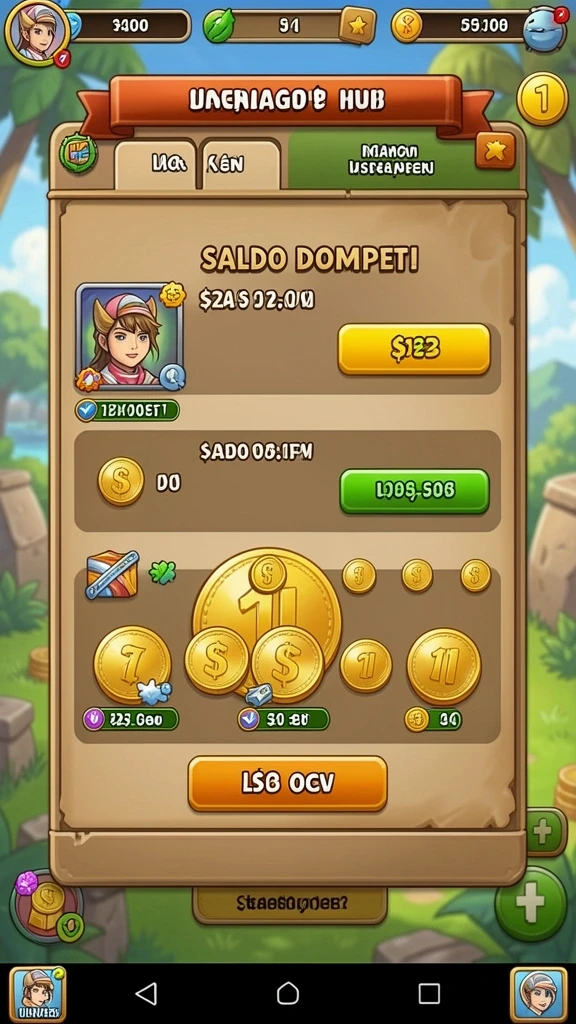
Task: Open the player avatar at the top left
Action: (x=37, y=31)
